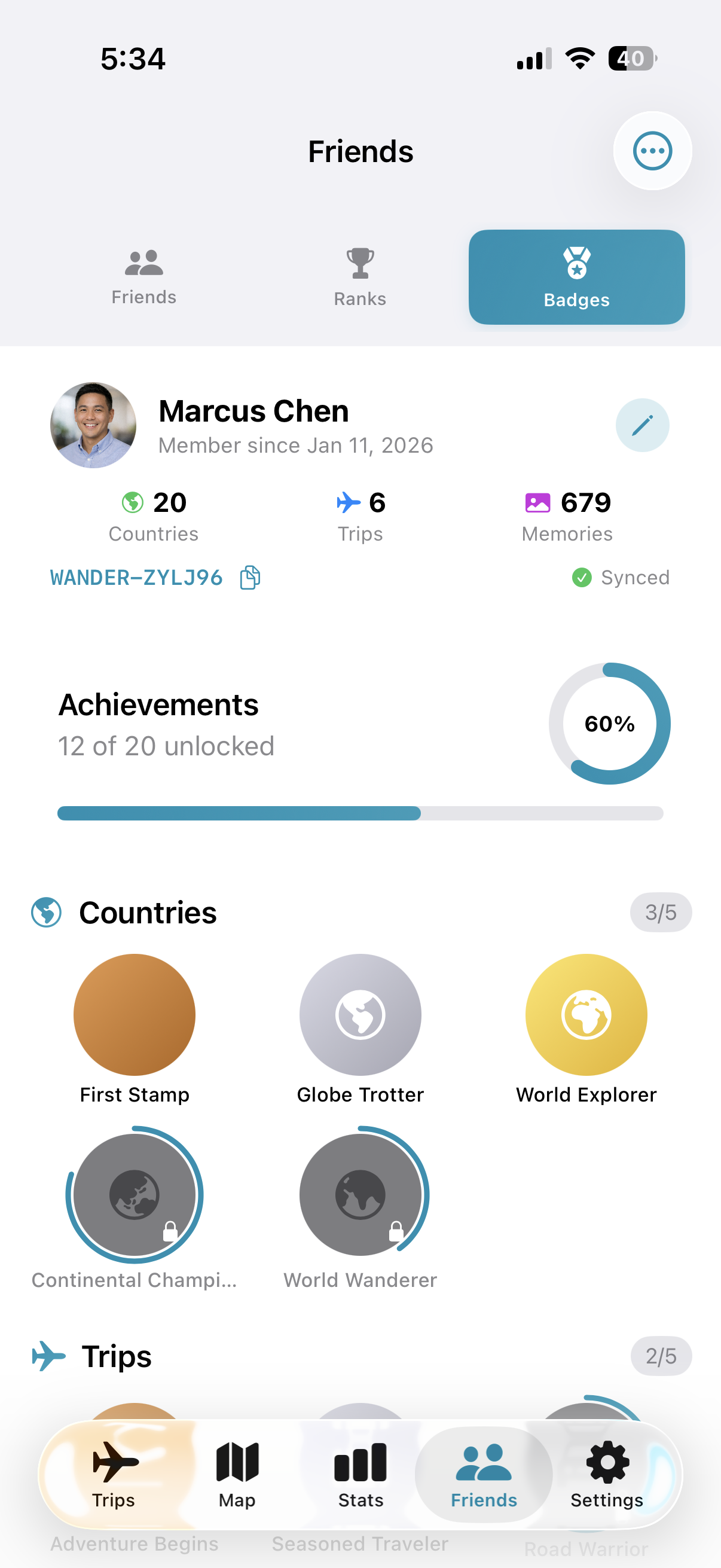The height and width of the screenshot is (1568, 721).
Task: Click the purple Memories photo icon
Action: coord(538,502)
